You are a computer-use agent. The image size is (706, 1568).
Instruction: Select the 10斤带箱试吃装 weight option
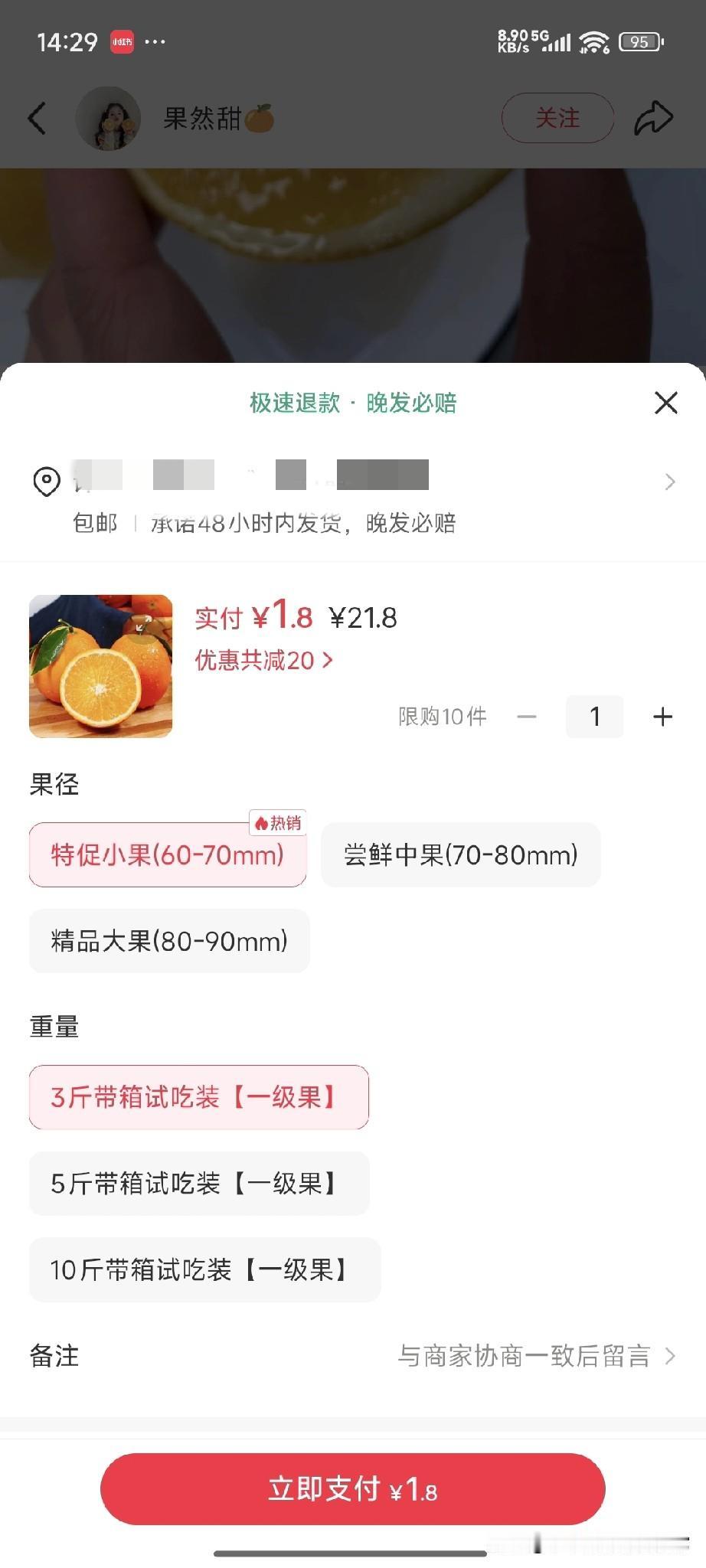pyautogui.click(x=204, y=1270)
